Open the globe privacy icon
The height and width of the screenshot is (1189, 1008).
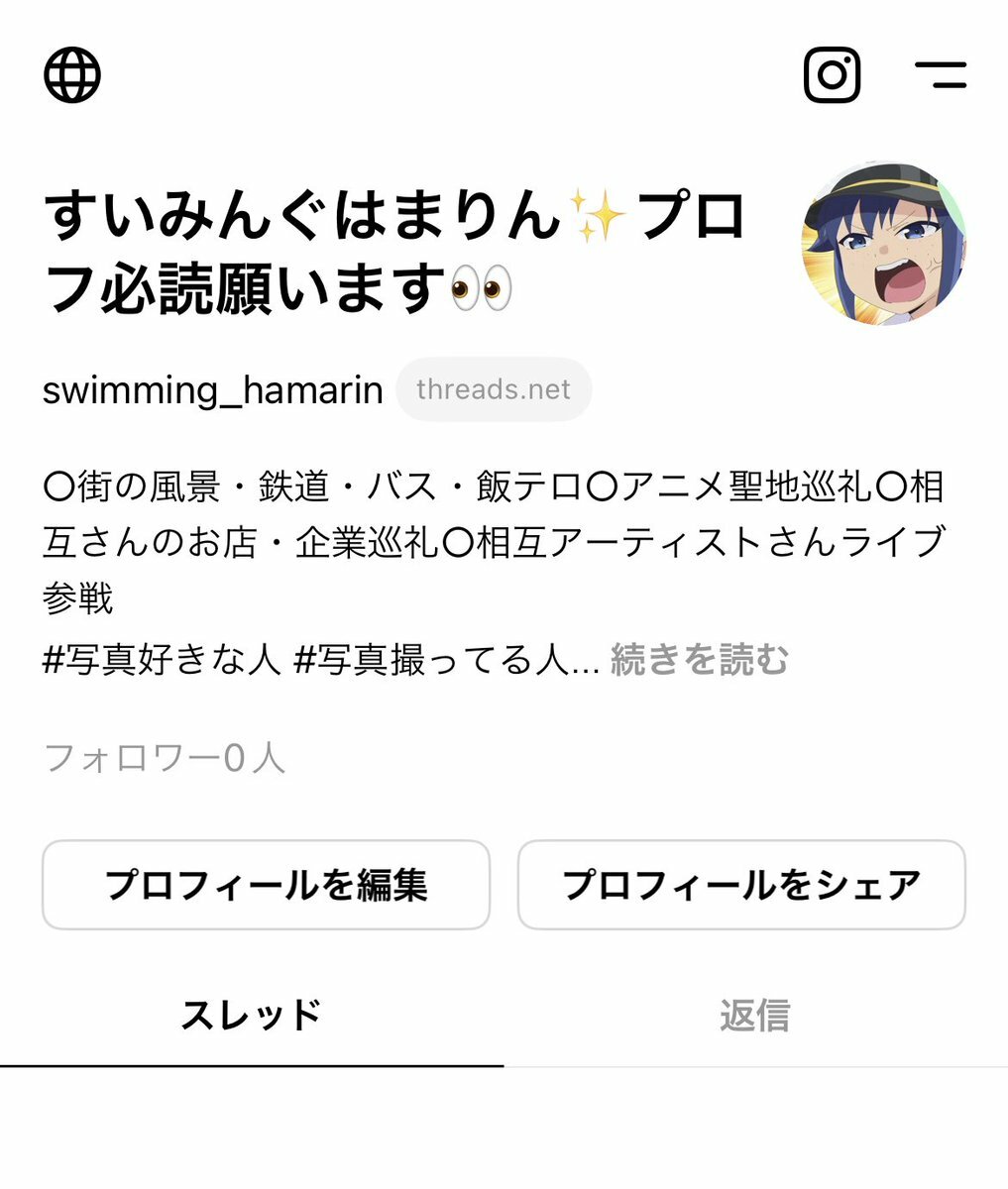[x=72, y=75]
